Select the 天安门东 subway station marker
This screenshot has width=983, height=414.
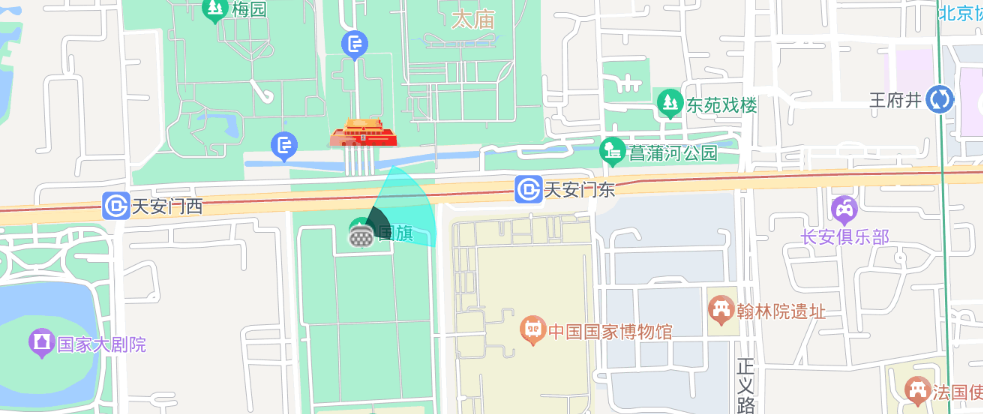click(x=528, y=189)
